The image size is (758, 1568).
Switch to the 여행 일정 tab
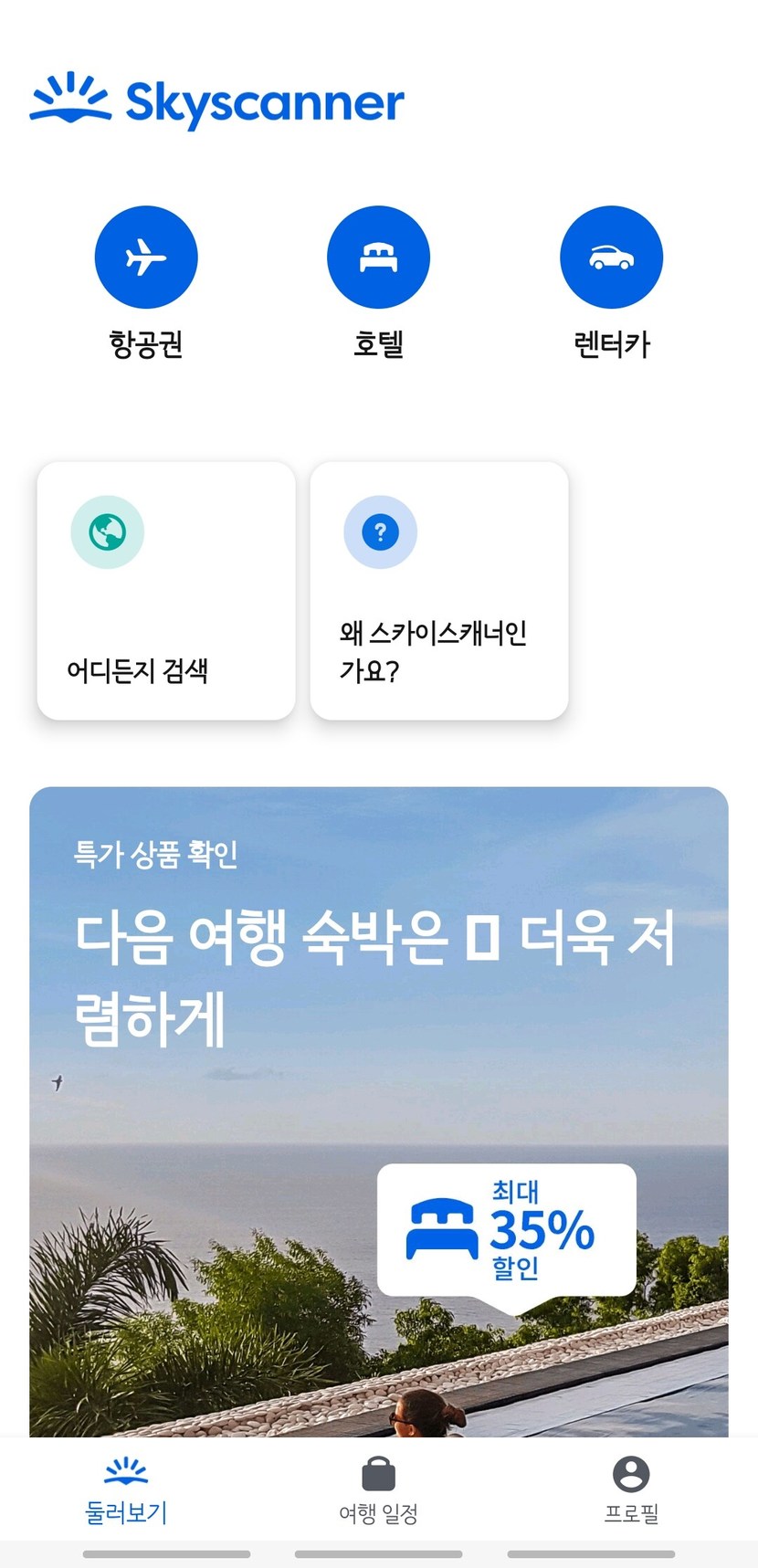(x=378, y=1490)
